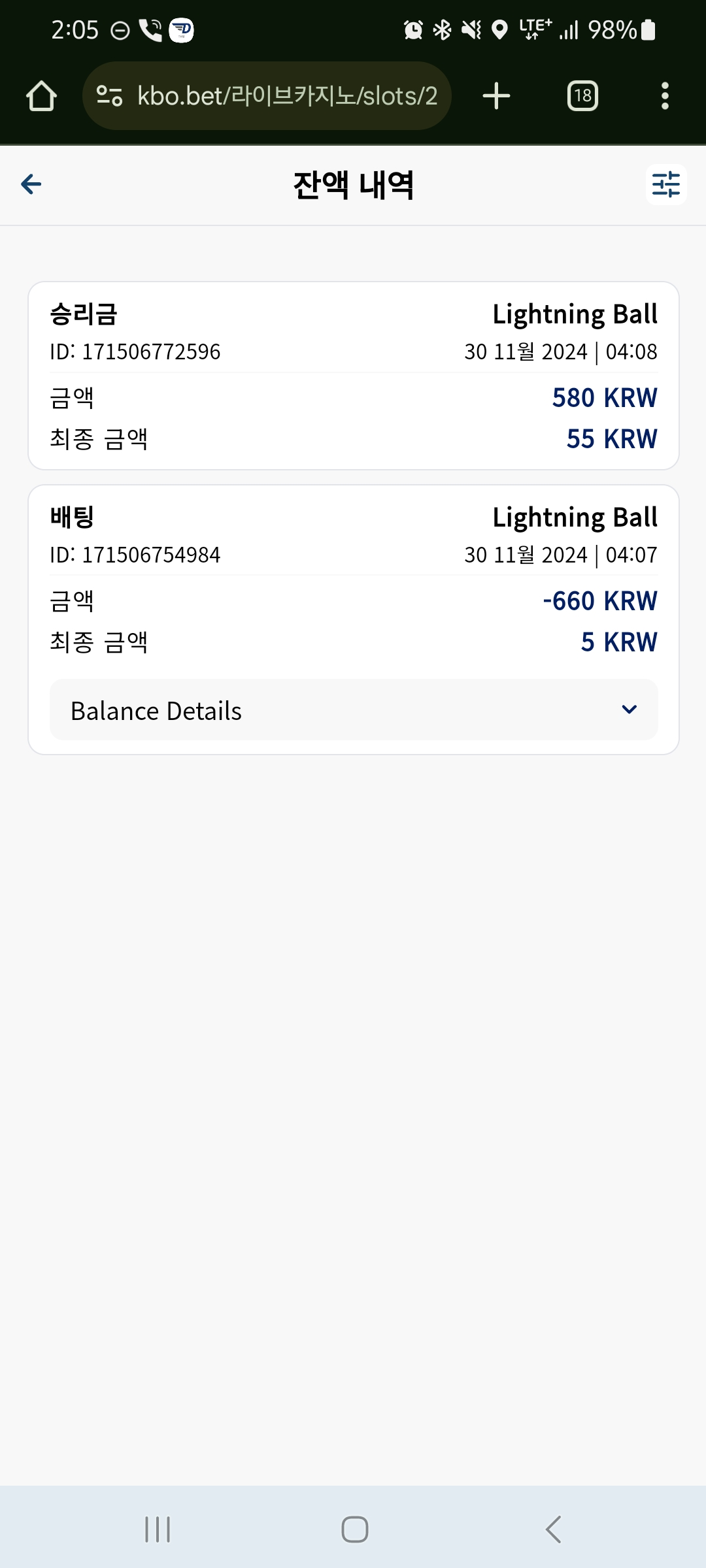This screenshot has height=1568, width=706.
Task: Open a new browser tab
Action: click(496, 96)
